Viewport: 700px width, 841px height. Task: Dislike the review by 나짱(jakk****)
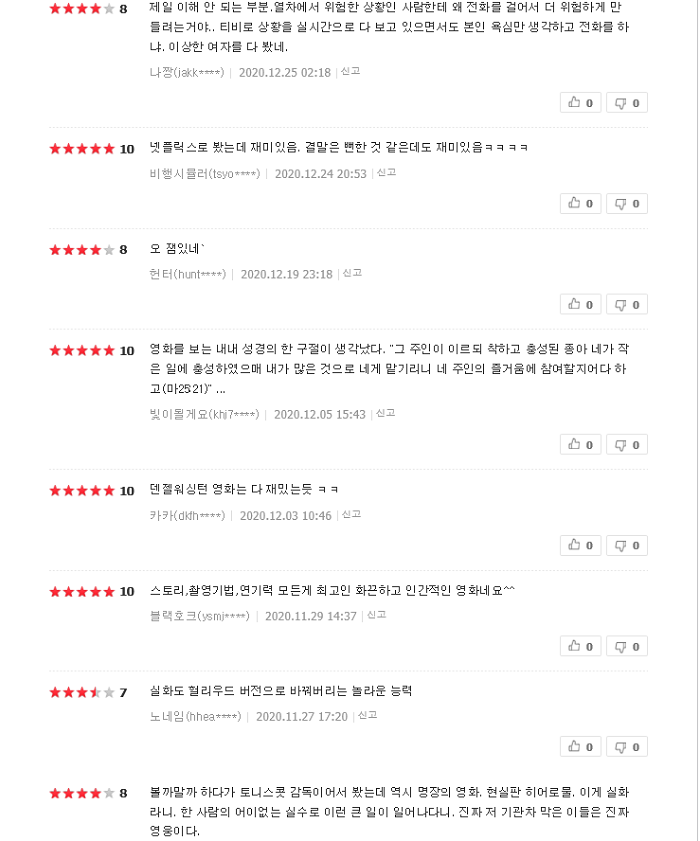627,102
